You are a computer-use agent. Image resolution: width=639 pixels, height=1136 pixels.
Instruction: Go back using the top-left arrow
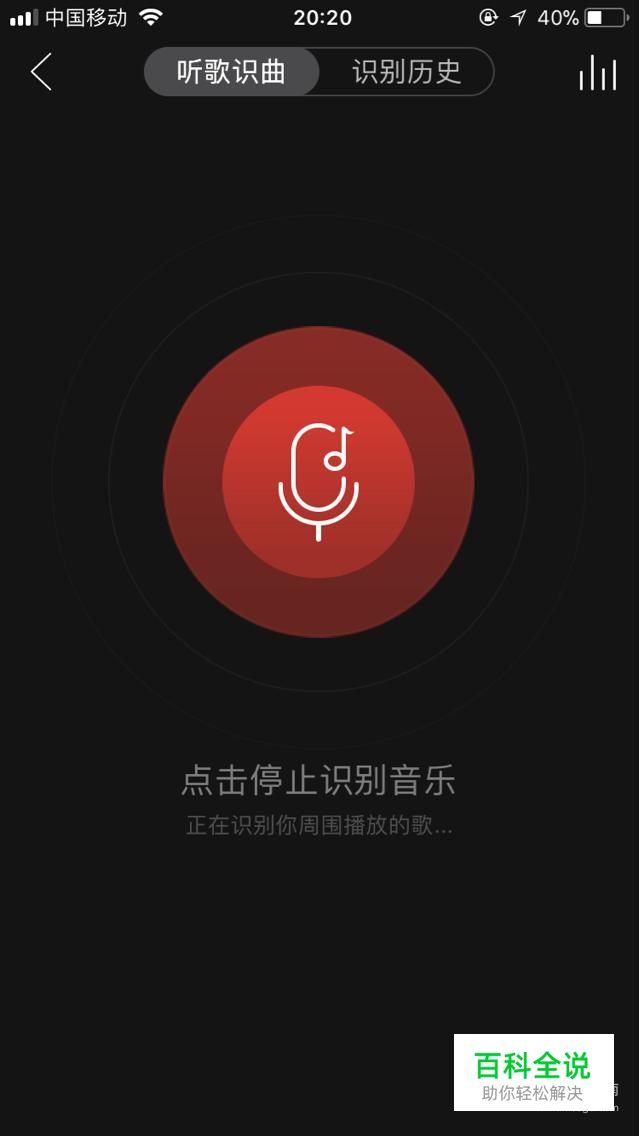point(41,72)
